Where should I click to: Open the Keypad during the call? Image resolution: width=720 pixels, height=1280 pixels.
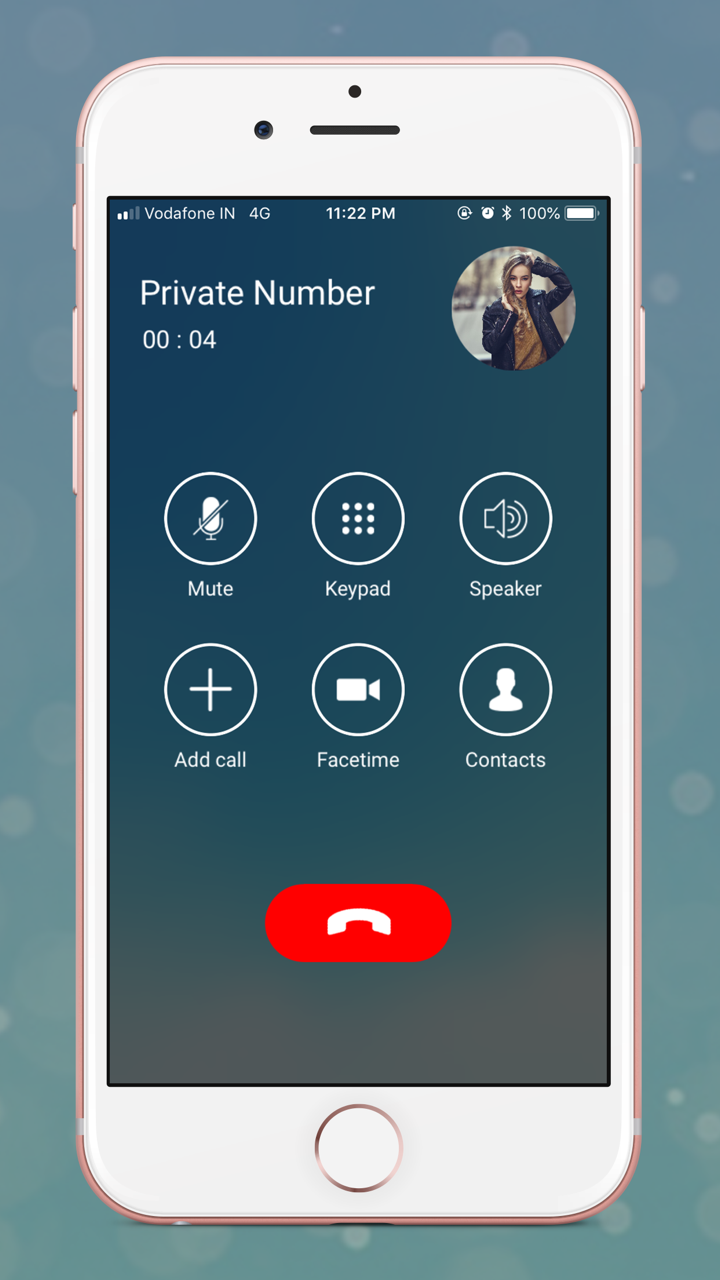[x=358, y=518]
